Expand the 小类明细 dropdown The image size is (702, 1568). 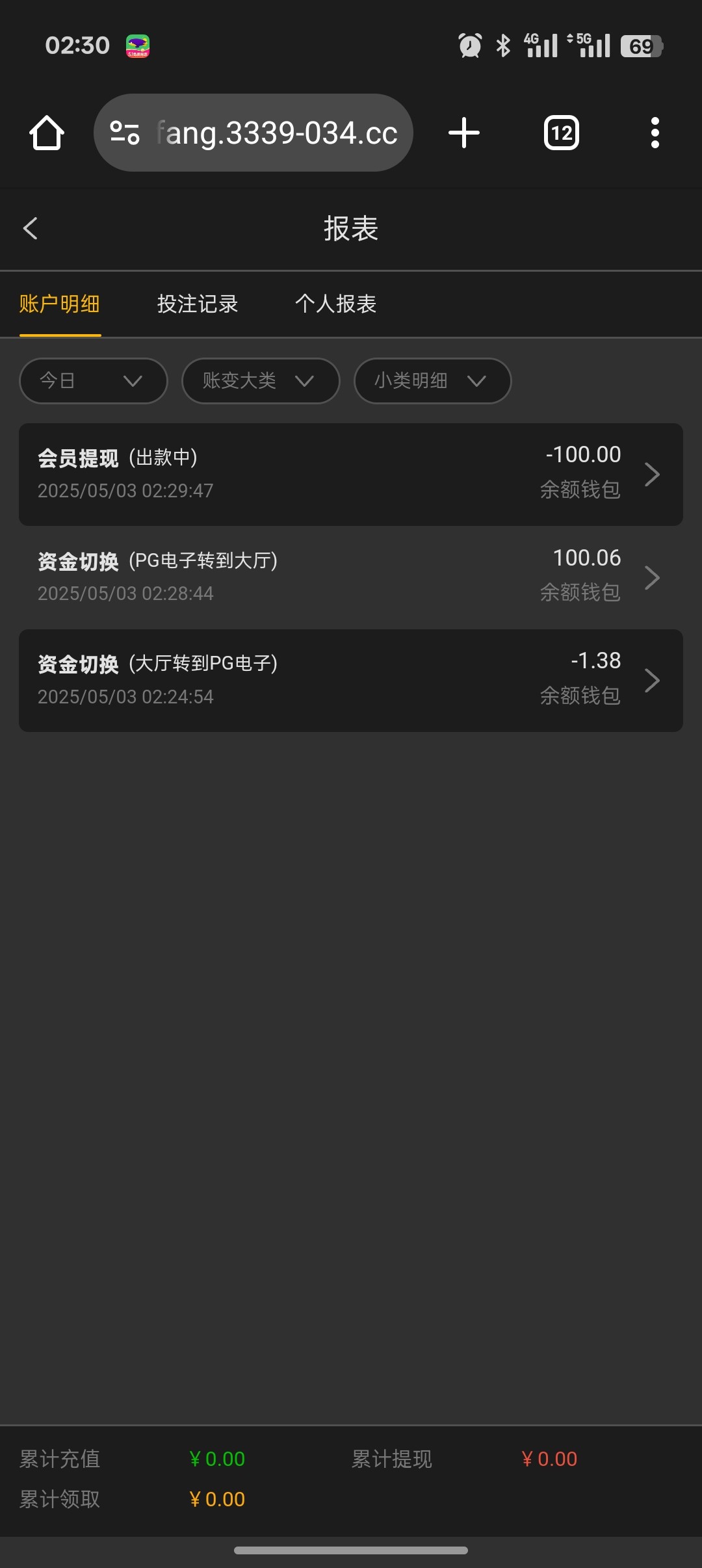pyautogui.click(x=432, y=381)
